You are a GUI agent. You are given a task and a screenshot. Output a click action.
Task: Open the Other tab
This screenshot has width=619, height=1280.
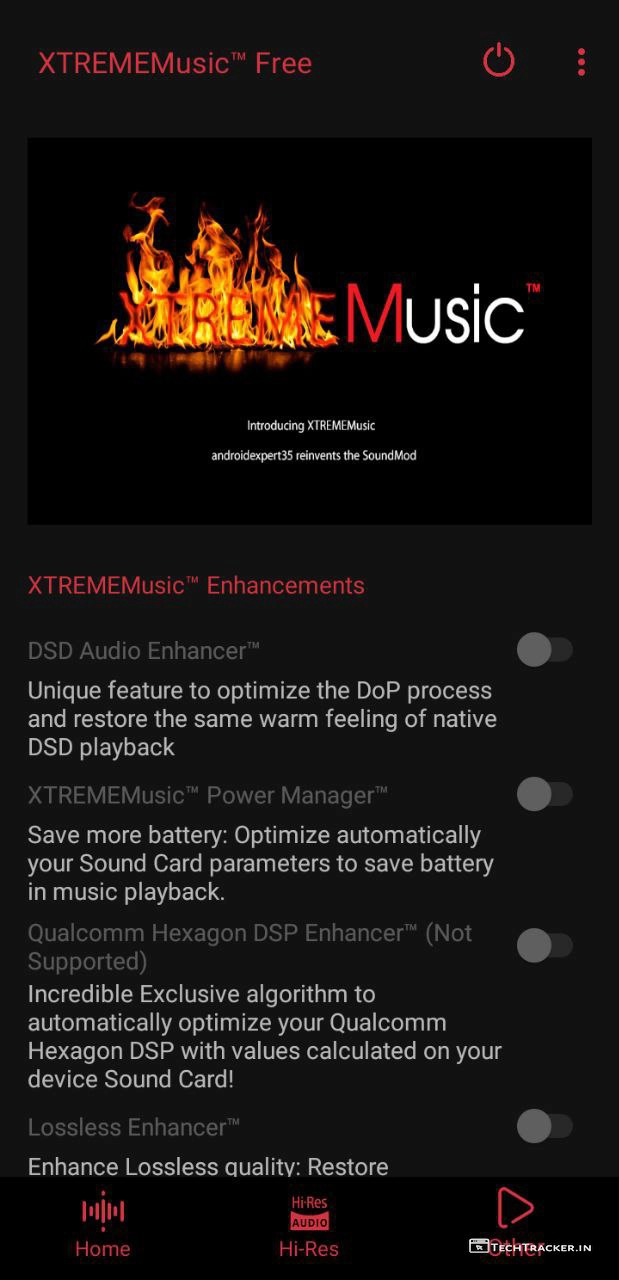[515, 1222]
